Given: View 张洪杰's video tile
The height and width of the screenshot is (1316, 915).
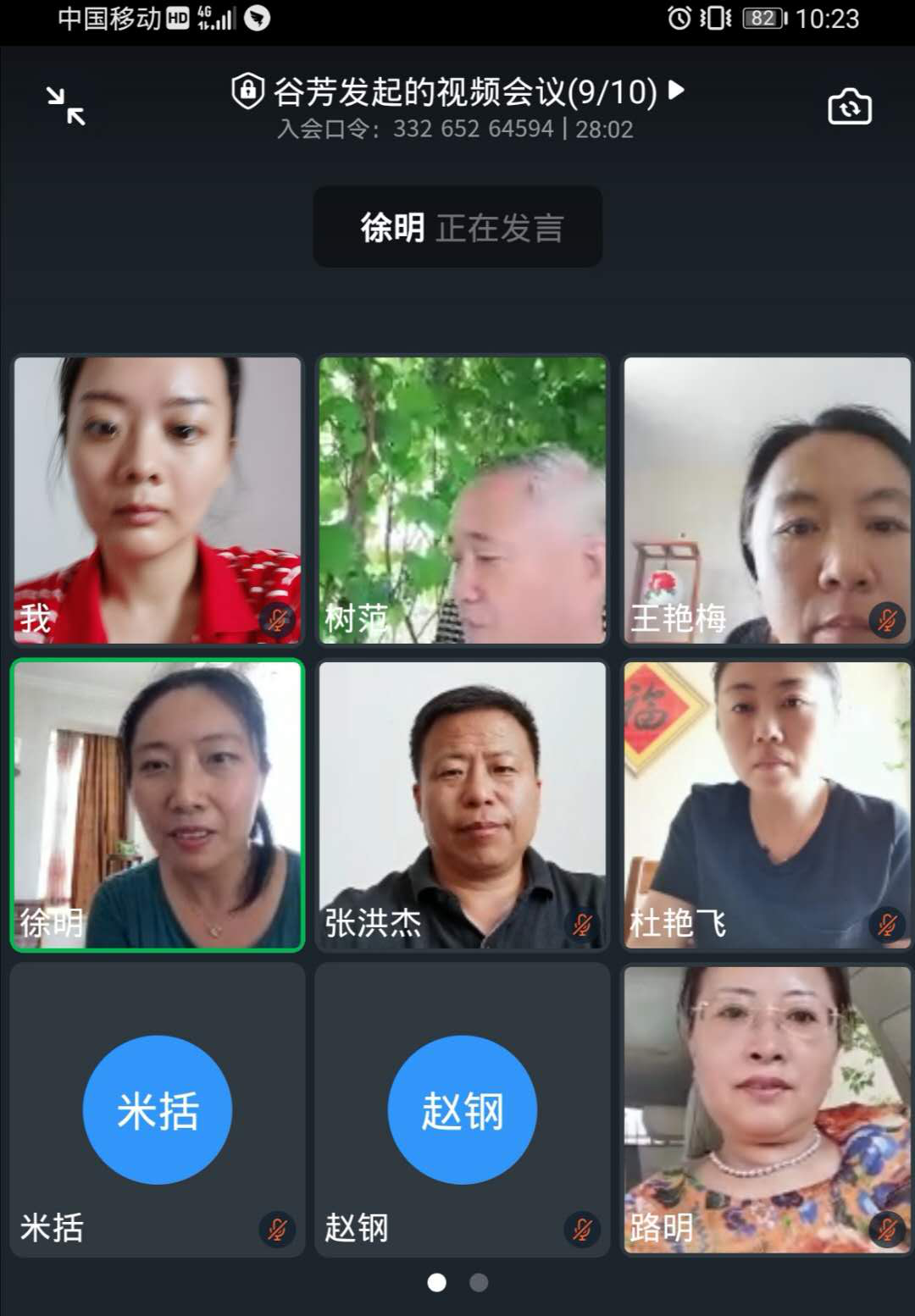Looking at the screenshot, I should coord(463,805).
